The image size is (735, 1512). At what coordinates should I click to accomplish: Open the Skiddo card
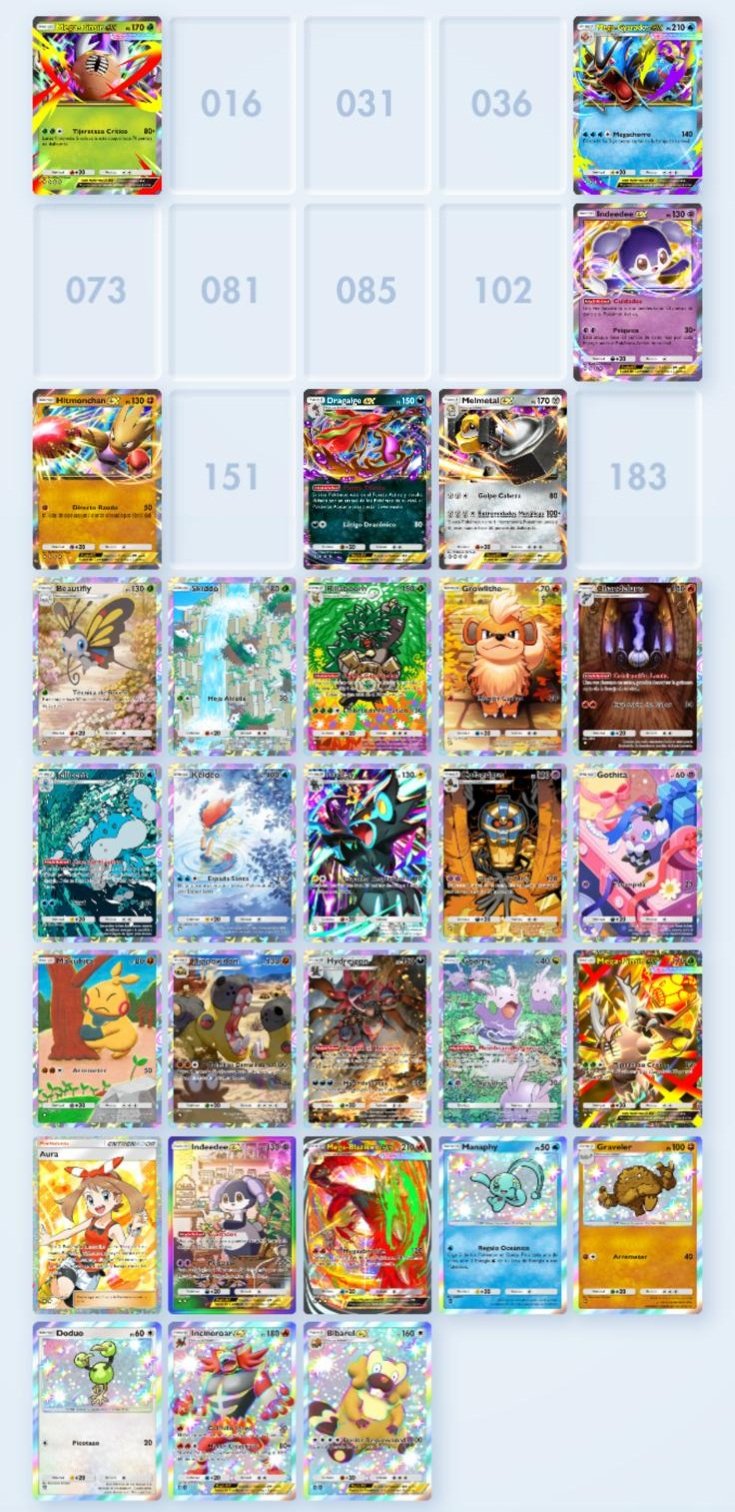[231, 665]
